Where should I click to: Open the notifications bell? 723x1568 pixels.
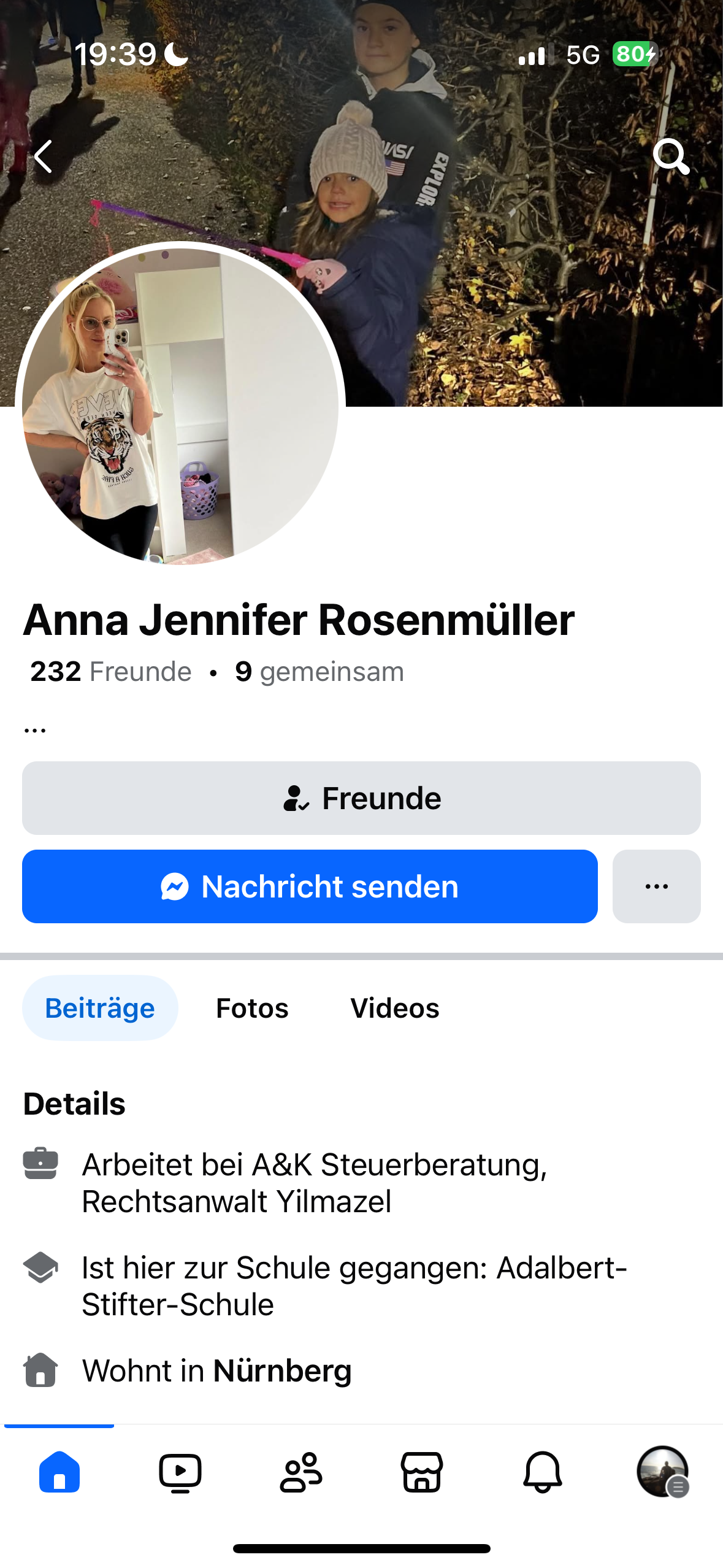[543, 1472]
